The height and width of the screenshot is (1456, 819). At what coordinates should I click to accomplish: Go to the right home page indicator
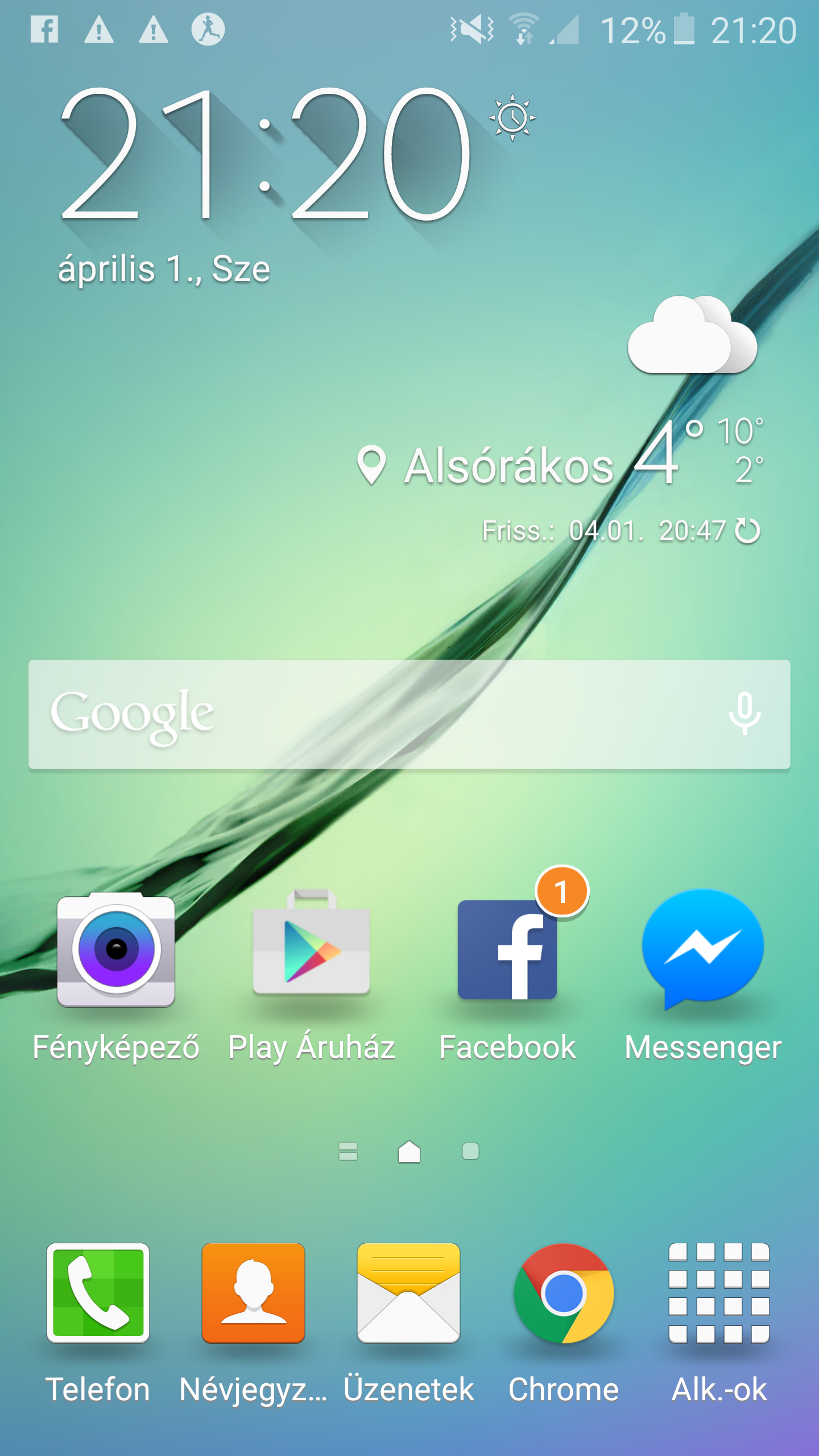(x=470, y=1152)
